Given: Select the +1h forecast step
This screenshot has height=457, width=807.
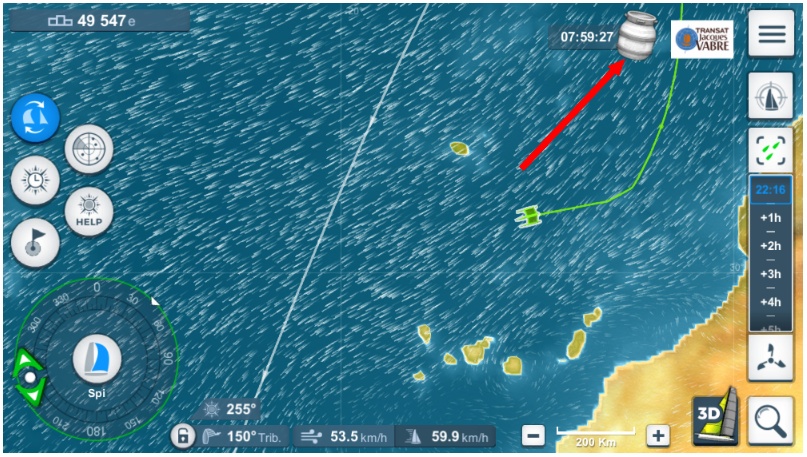Looking at the screenshot, I should click(x=770, y=218).
